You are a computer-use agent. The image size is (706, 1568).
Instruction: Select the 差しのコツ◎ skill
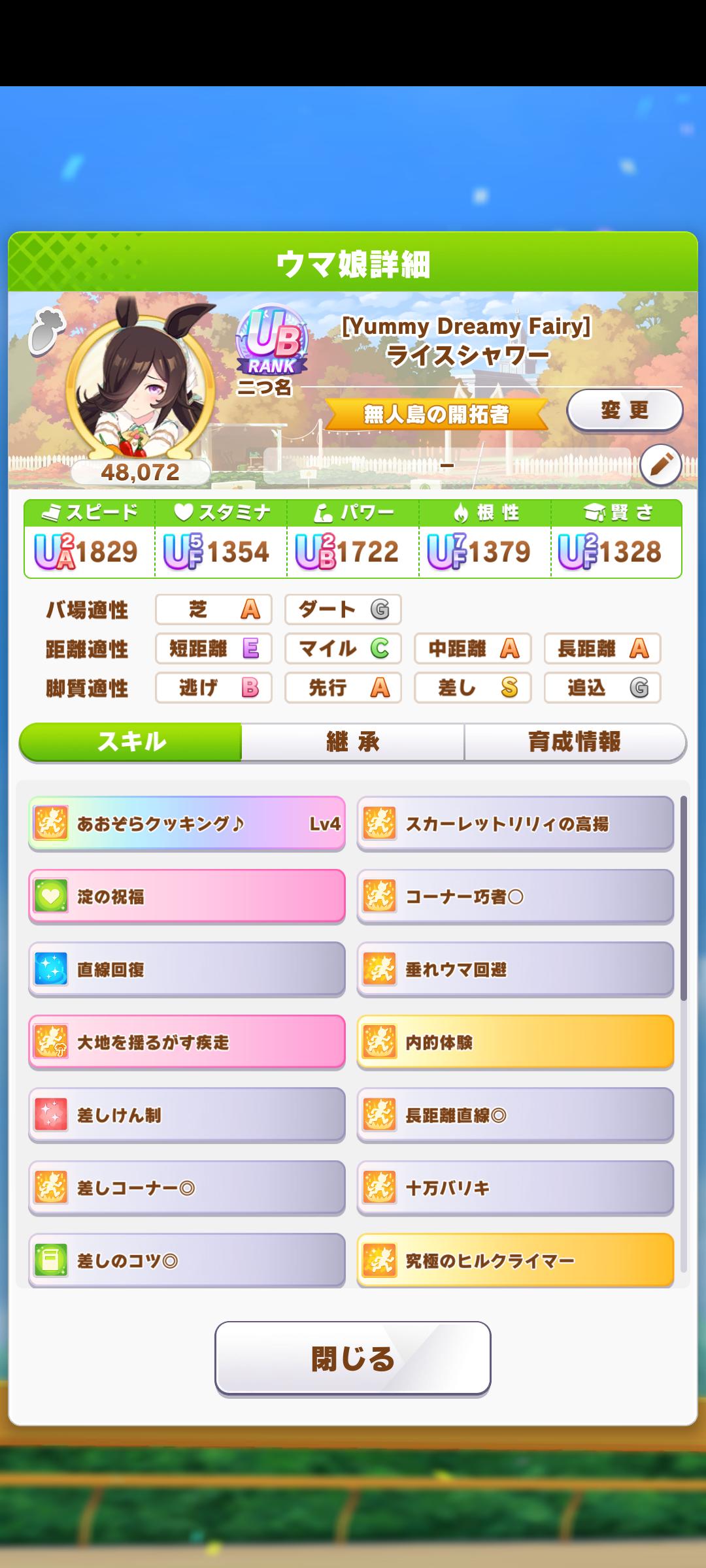point(187,1260)
